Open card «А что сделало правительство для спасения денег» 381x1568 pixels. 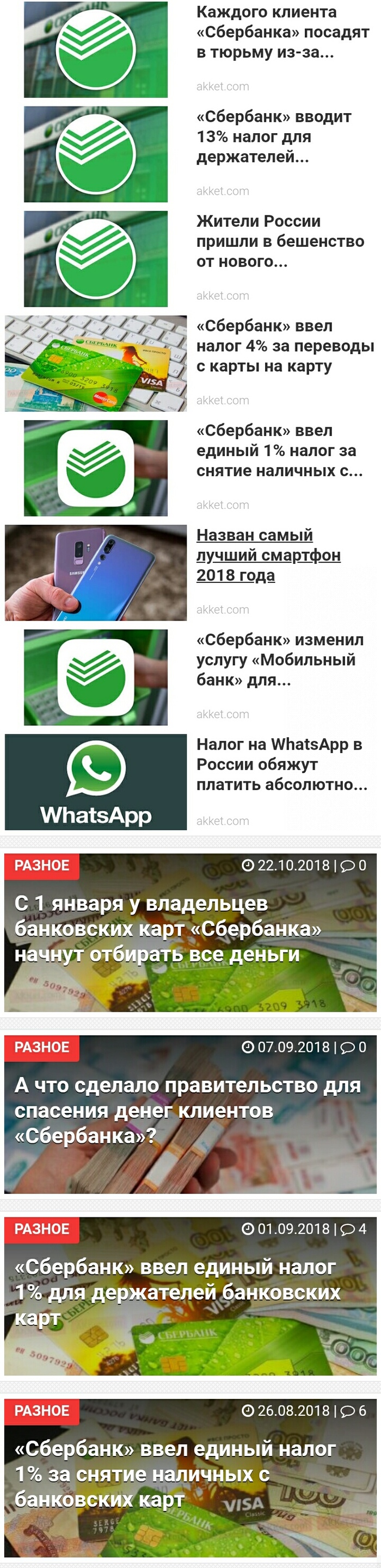click(187, 1110)
